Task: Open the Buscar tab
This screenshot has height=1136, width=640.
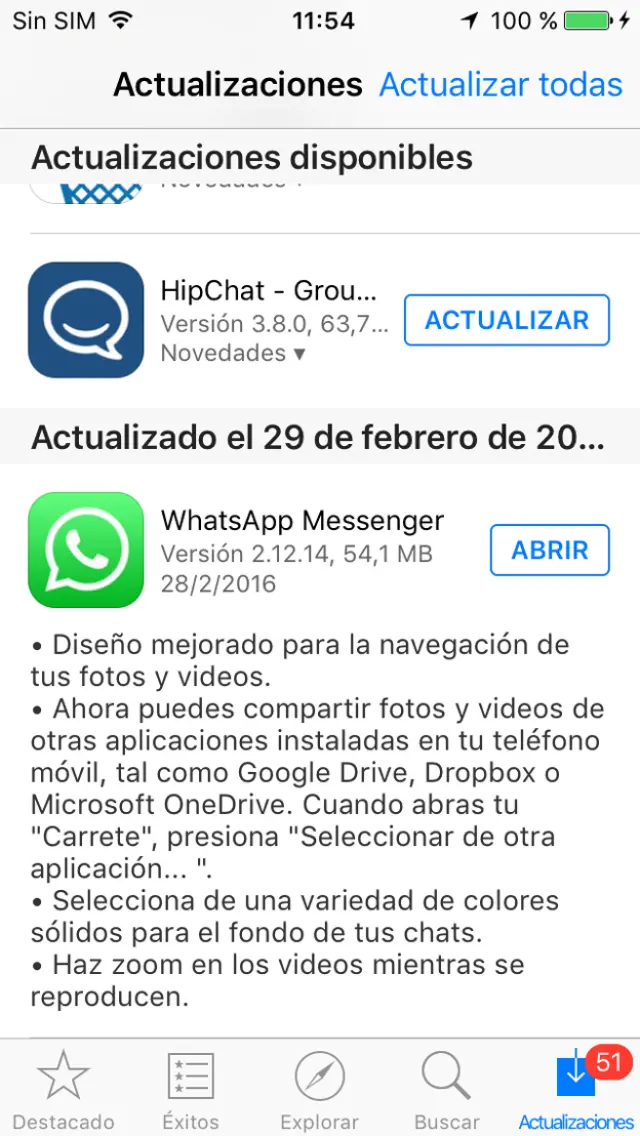Action: [x=447, y=1088]
